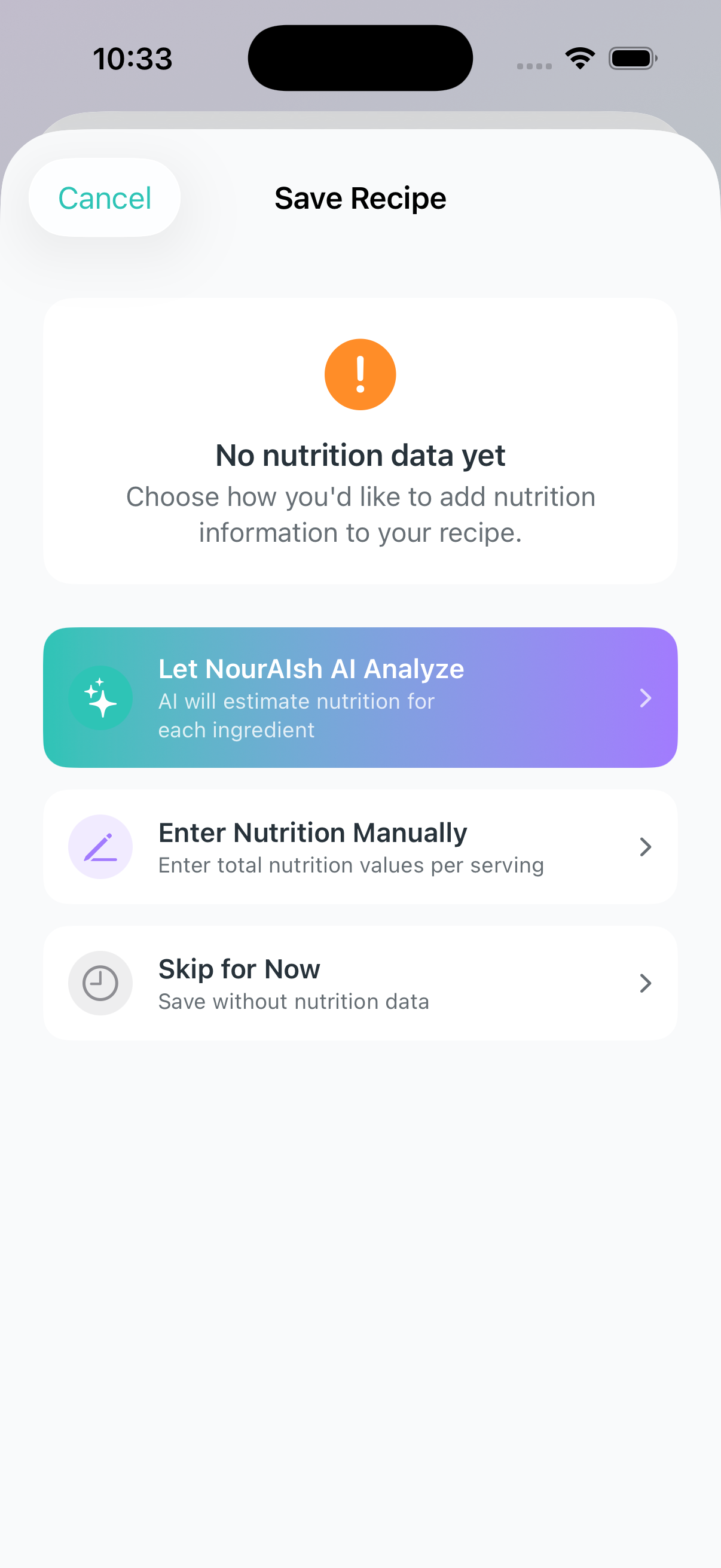Image resolution: width=721 pixels, height=1568 pixels.
Task: Cancel saving the recipe
Action: pyautogui.click(x=104, y=197)
